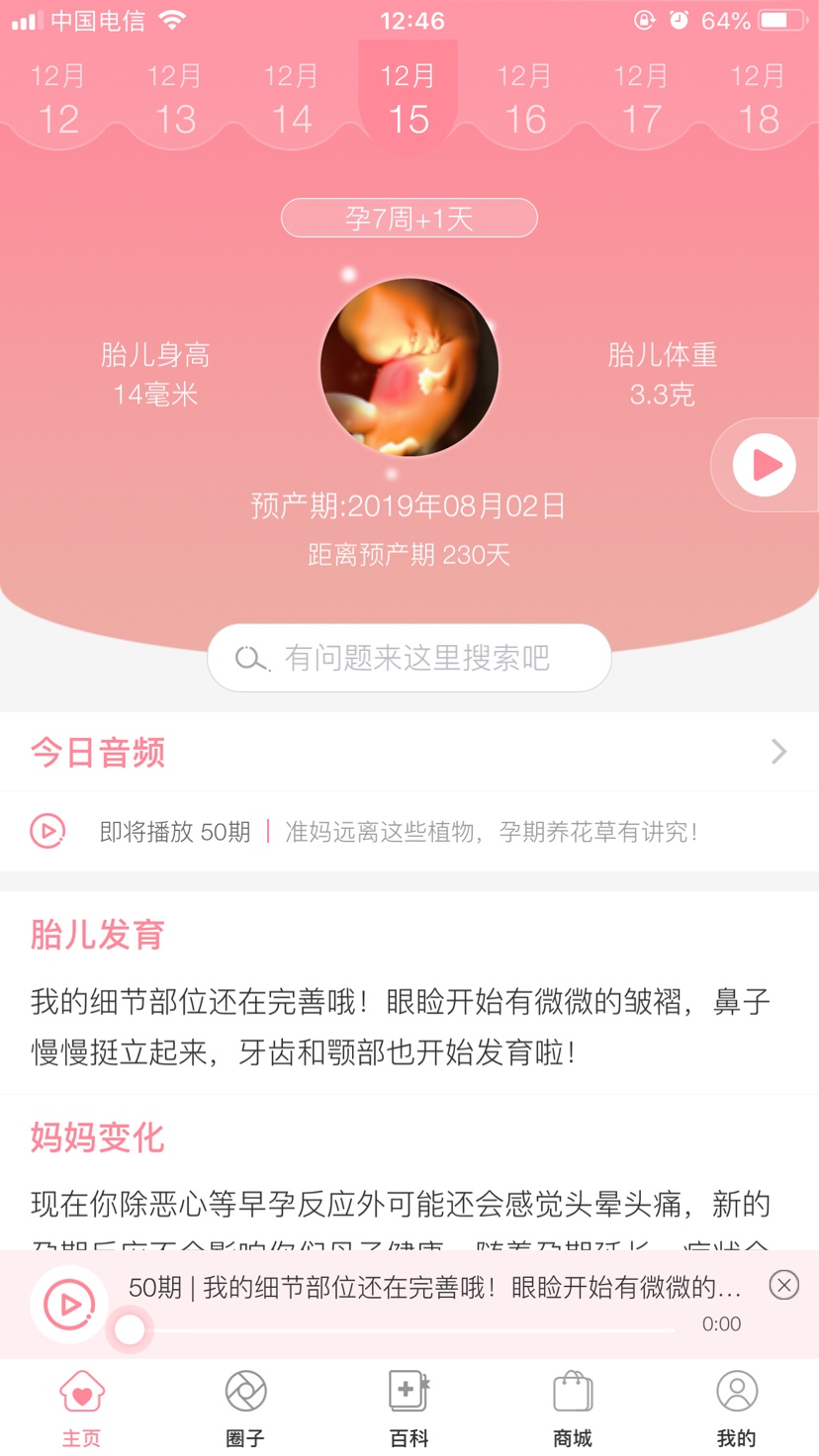Select December 14 in the date strip
Viewport: 819px width, 1456px height.
coord(292,100)
